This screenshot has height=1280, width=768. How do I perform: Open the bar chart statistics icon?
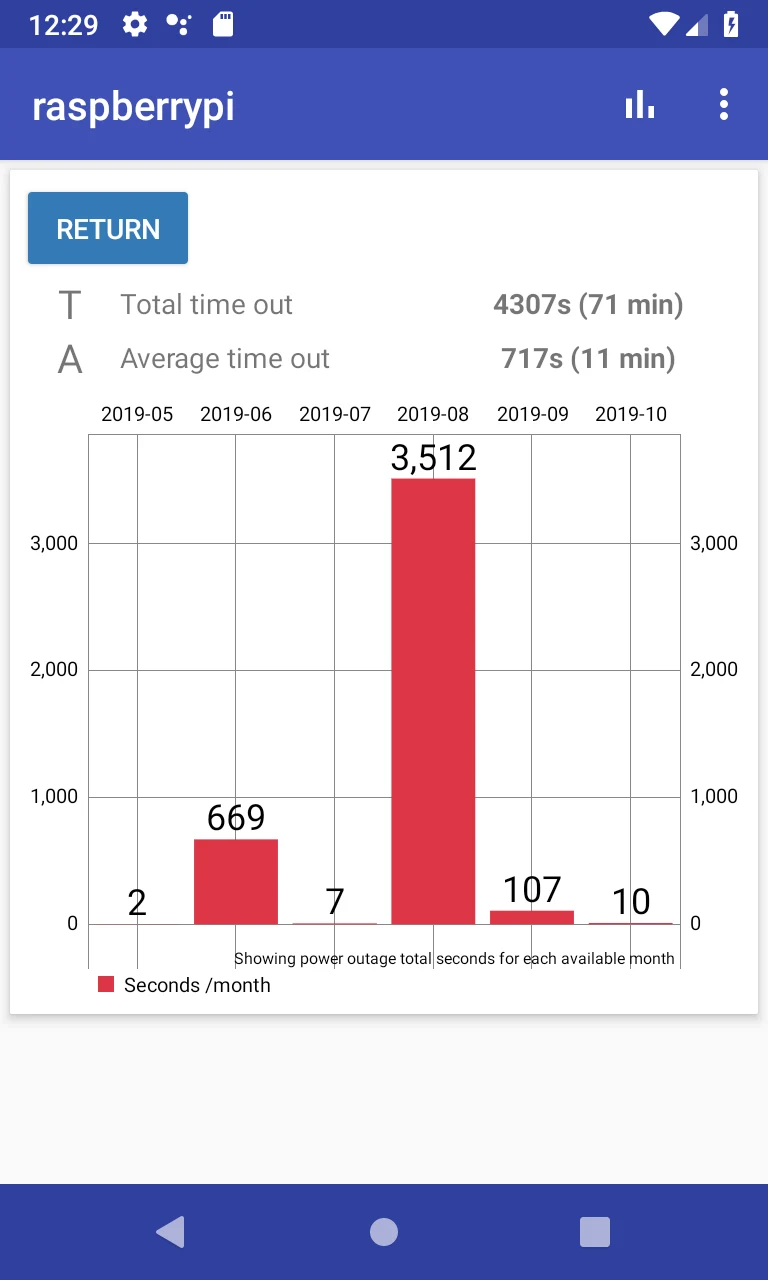point(640,104)
